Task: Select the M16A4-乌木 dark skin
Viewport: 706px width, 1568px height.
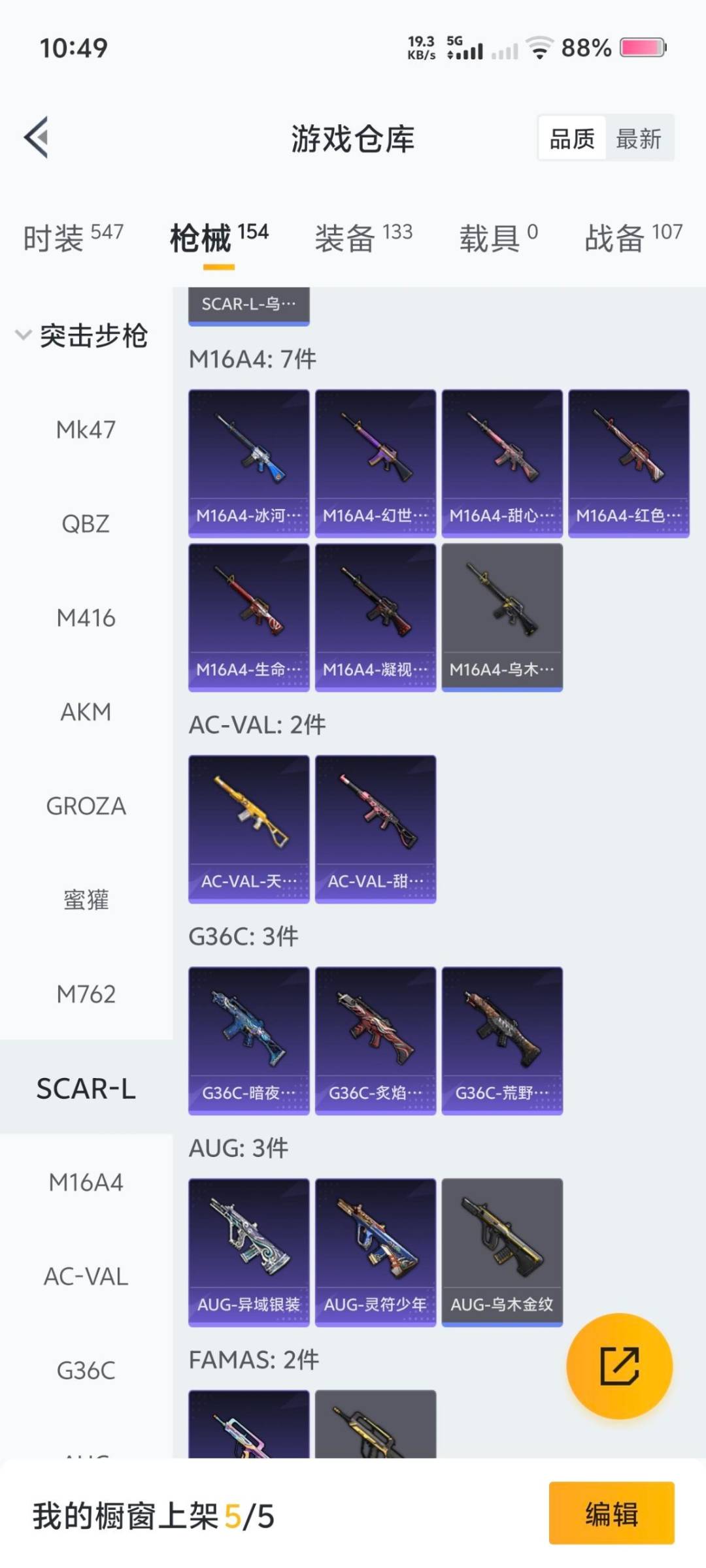Action: tap(501, 616)
